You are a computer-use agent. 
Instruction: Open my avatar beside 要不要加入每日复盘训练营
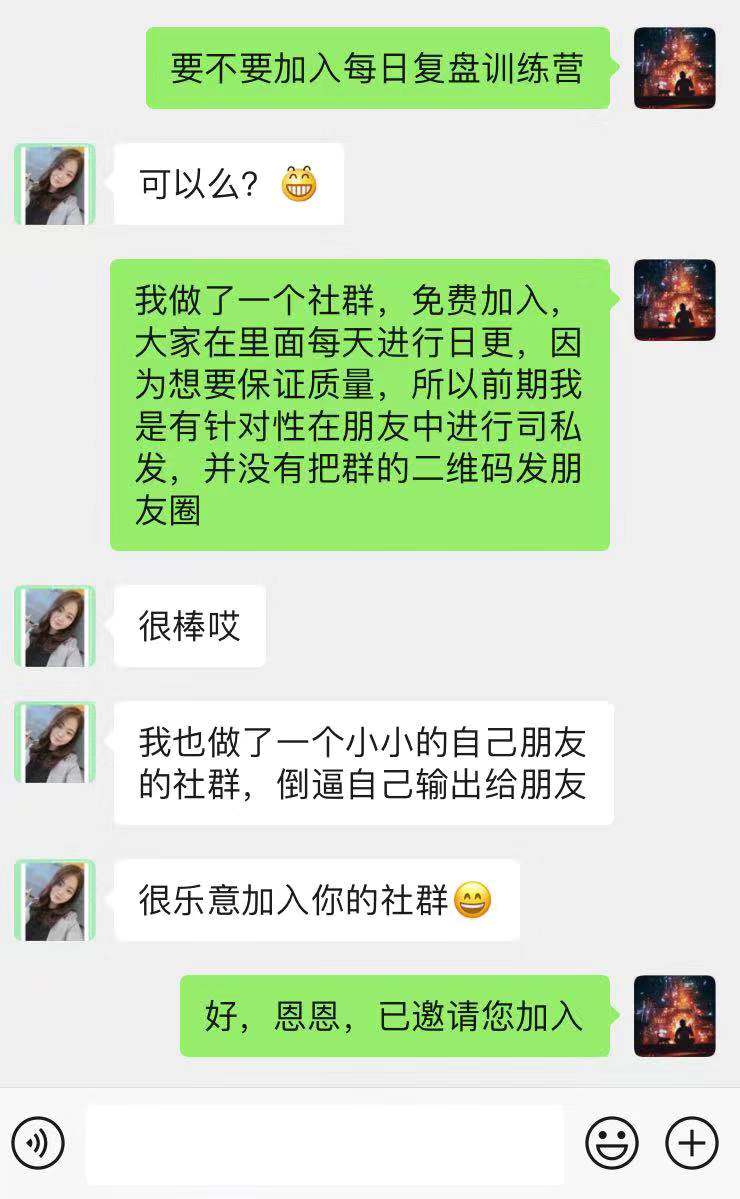tap(675, 68)
